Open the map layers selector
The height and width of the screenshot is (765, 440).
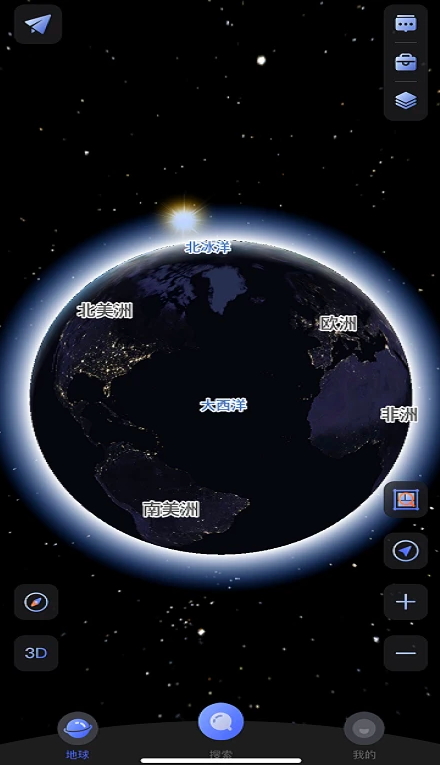pyautogui.click(x=406, y=101)
